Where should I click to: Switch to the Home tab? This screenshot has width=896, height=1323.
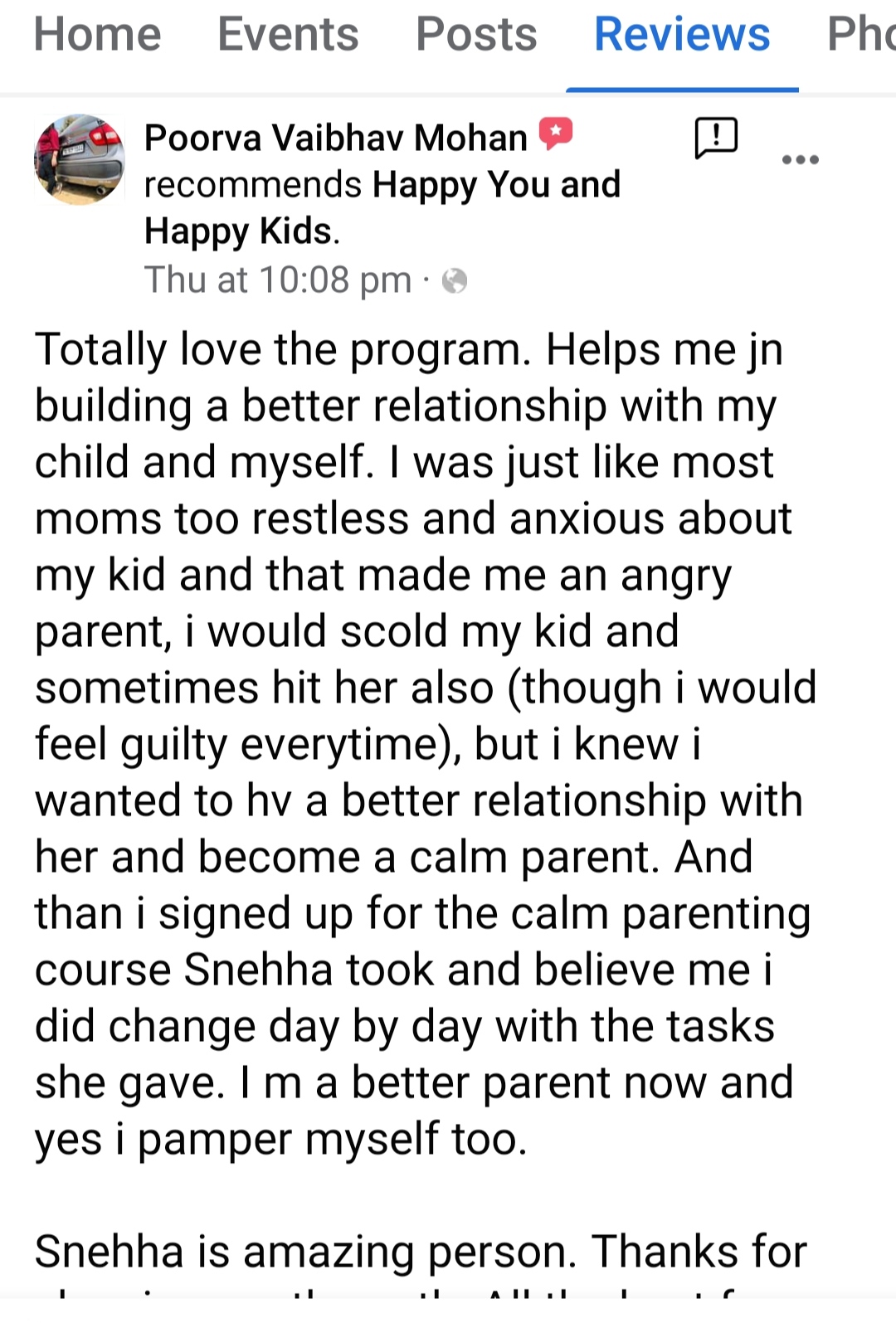click(97, 35)
